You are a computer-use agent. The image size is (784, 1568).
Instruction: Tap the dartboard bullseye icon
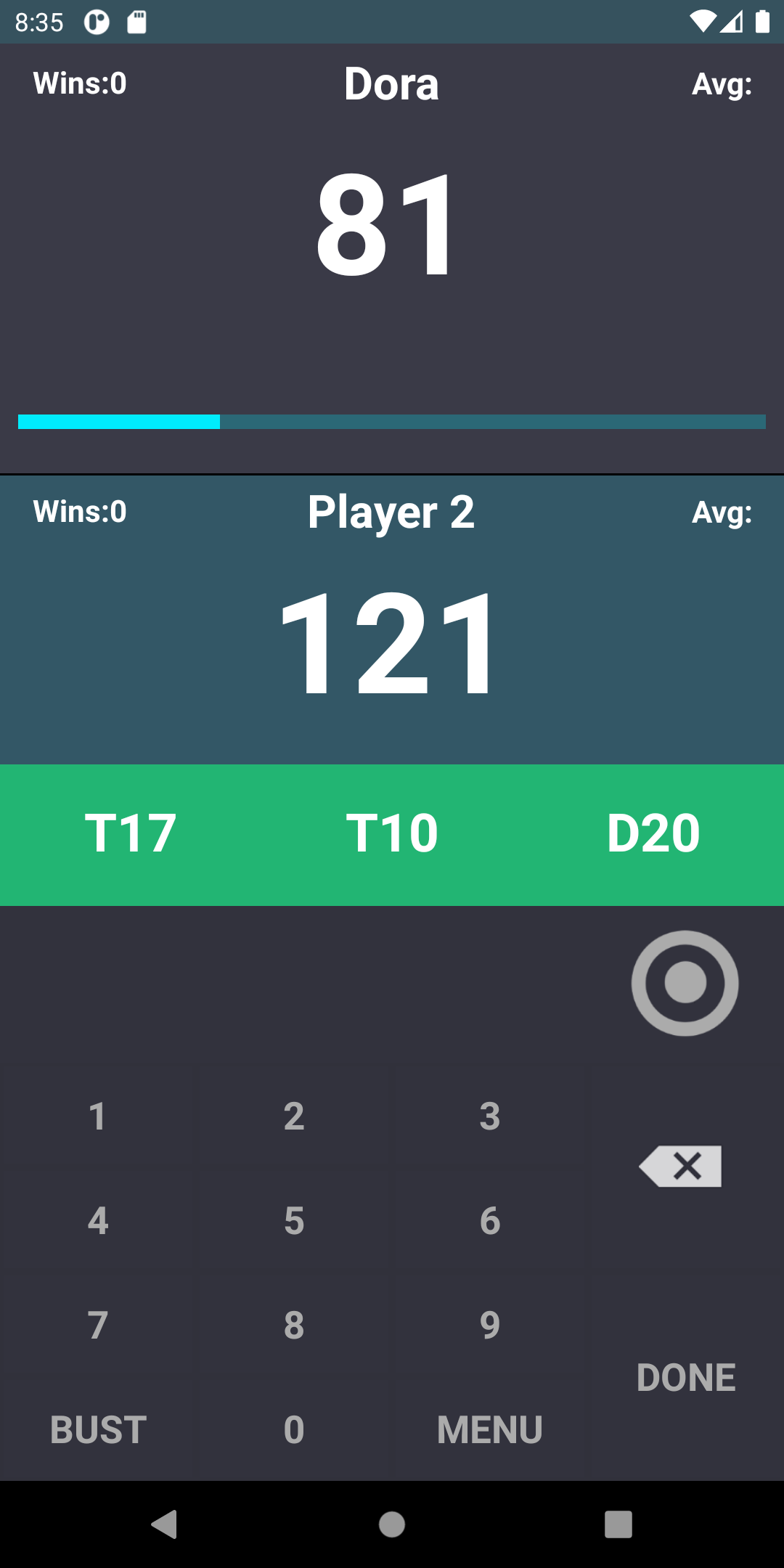point(685,983)
